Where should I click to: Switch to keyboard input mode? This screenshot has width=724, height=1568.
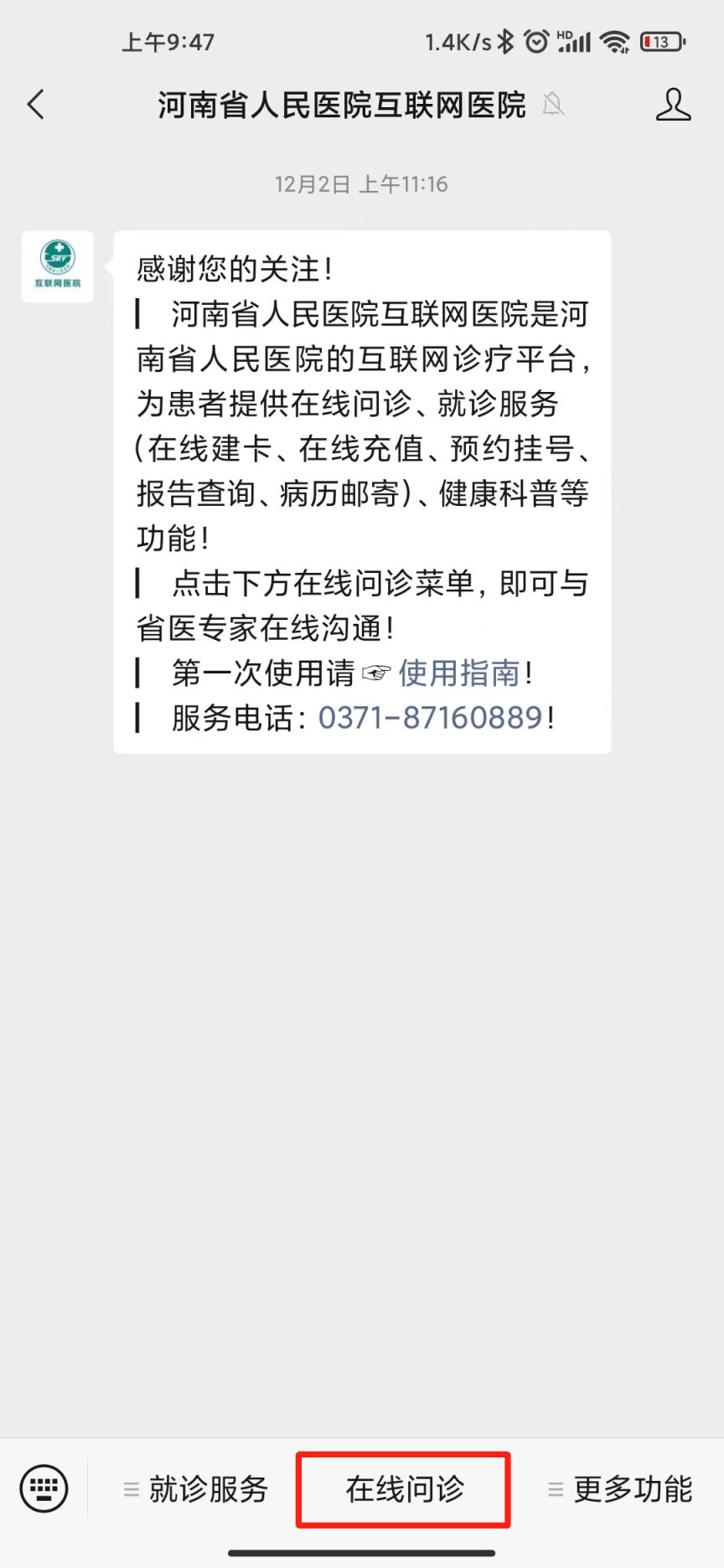[44, 1488]
